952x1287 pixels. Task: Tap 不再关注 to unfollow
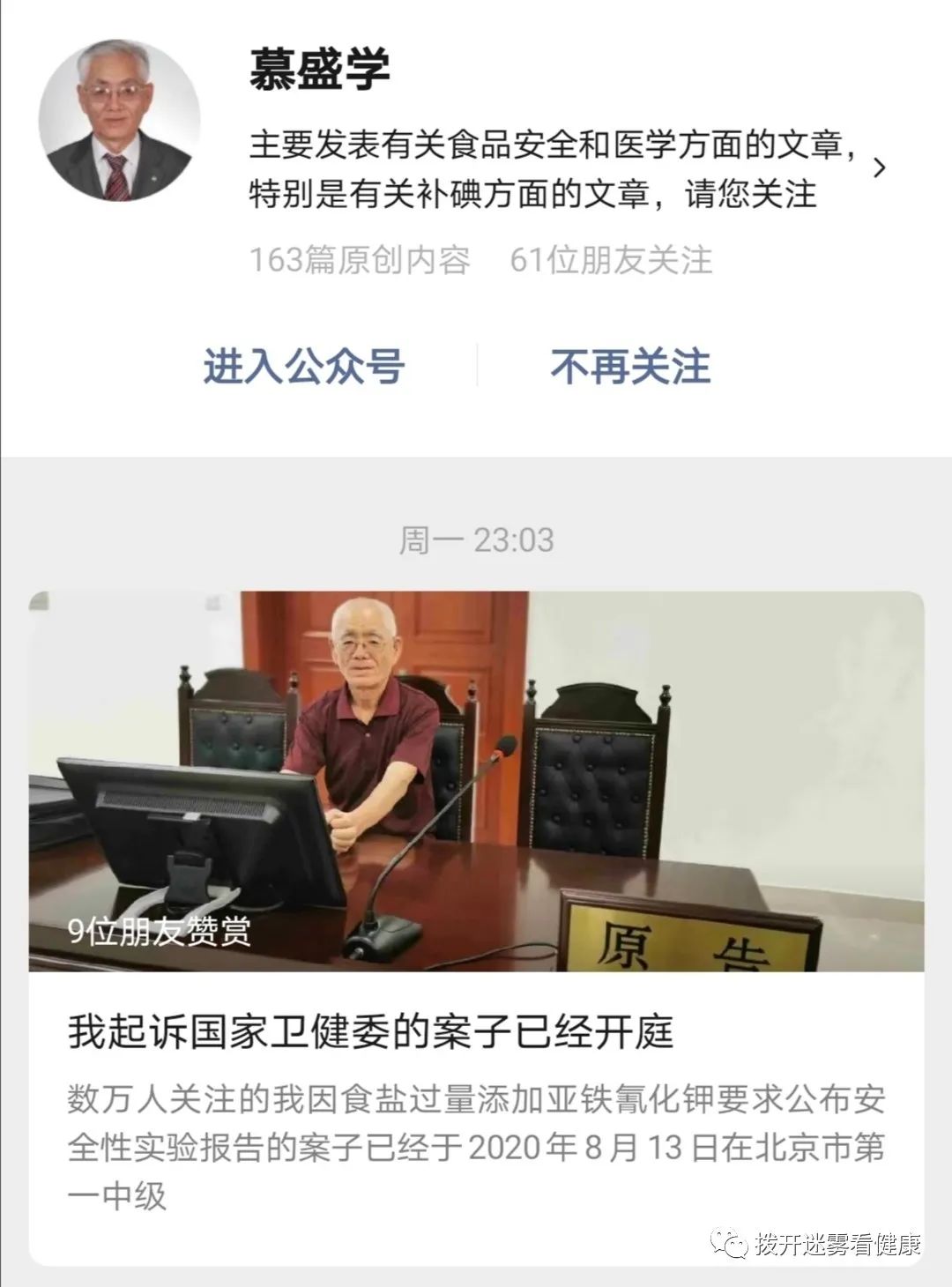[x=630, y=367]
